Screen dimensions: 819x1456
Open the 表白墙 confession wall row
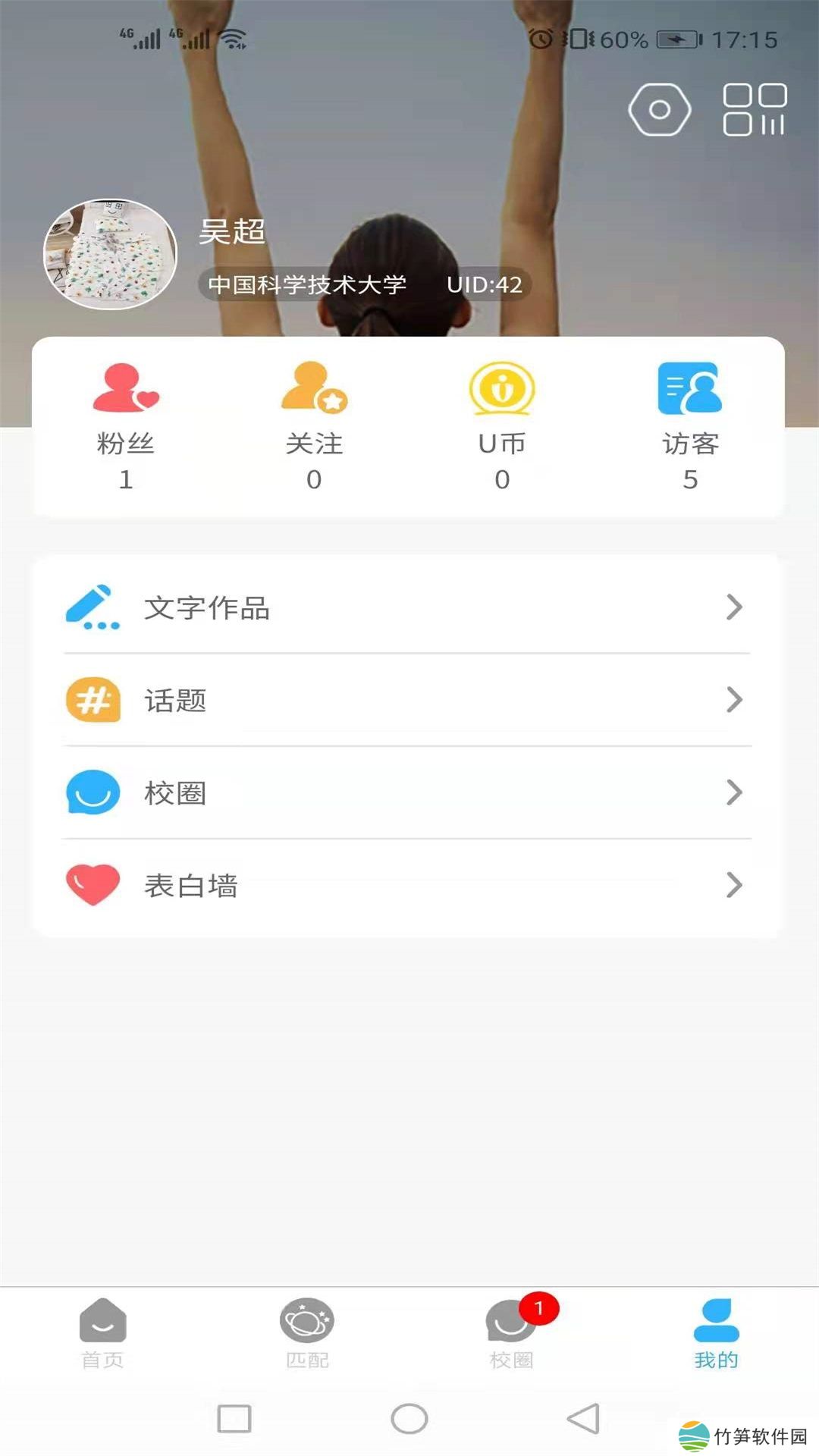[406, 885]
